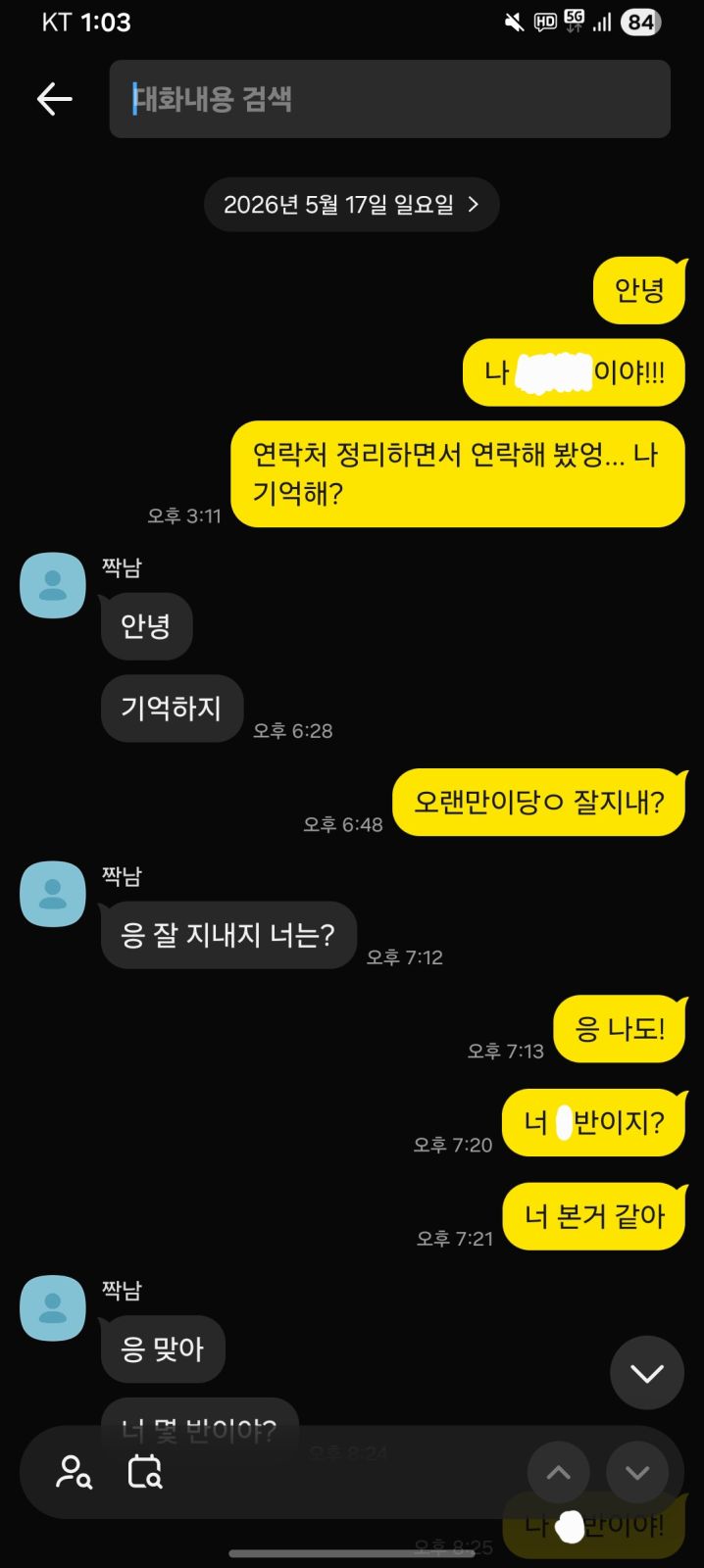
Task: Open the 2026년 5월 17일 일요일 date chip
Action: (351, 205)
